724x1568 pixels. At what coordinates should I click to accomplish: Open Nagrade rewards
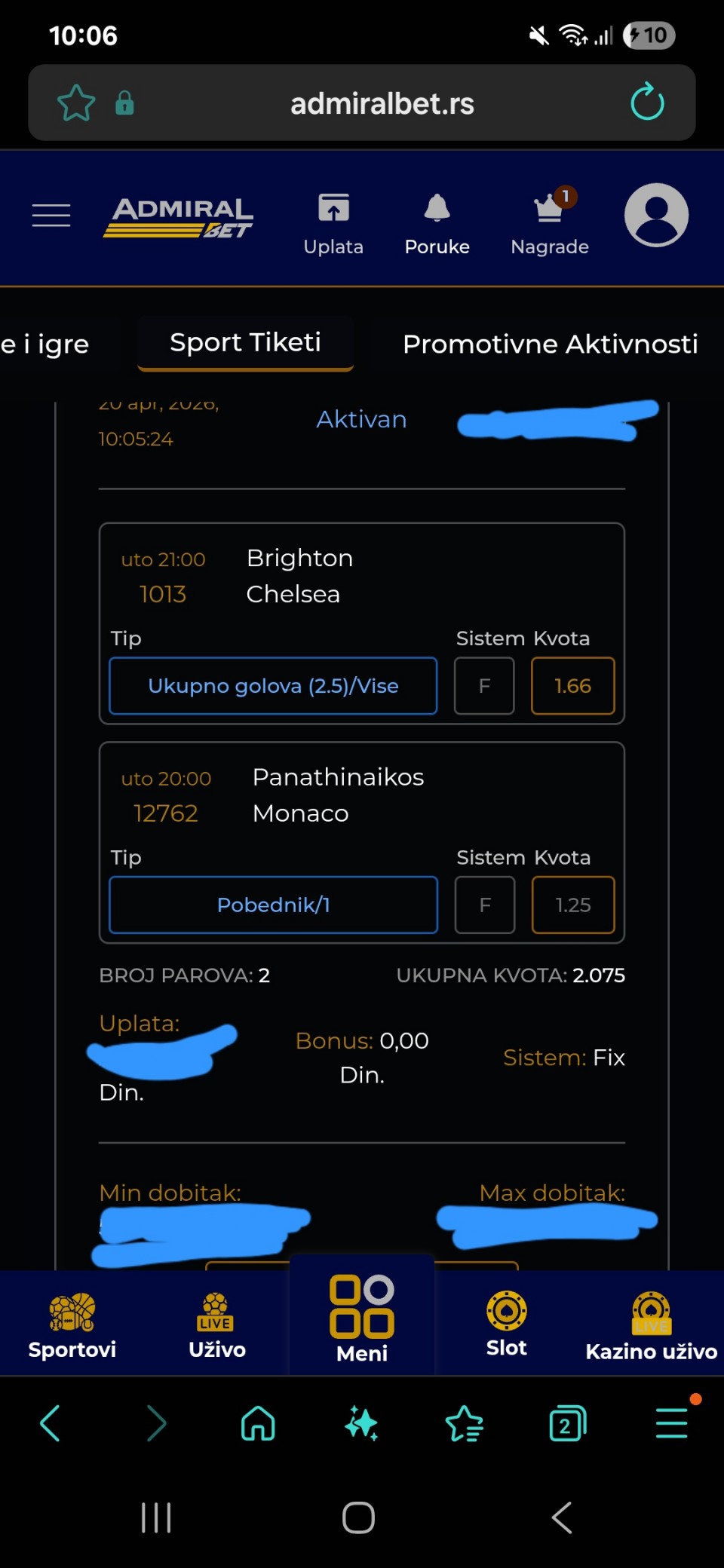[x=550, y=222]
